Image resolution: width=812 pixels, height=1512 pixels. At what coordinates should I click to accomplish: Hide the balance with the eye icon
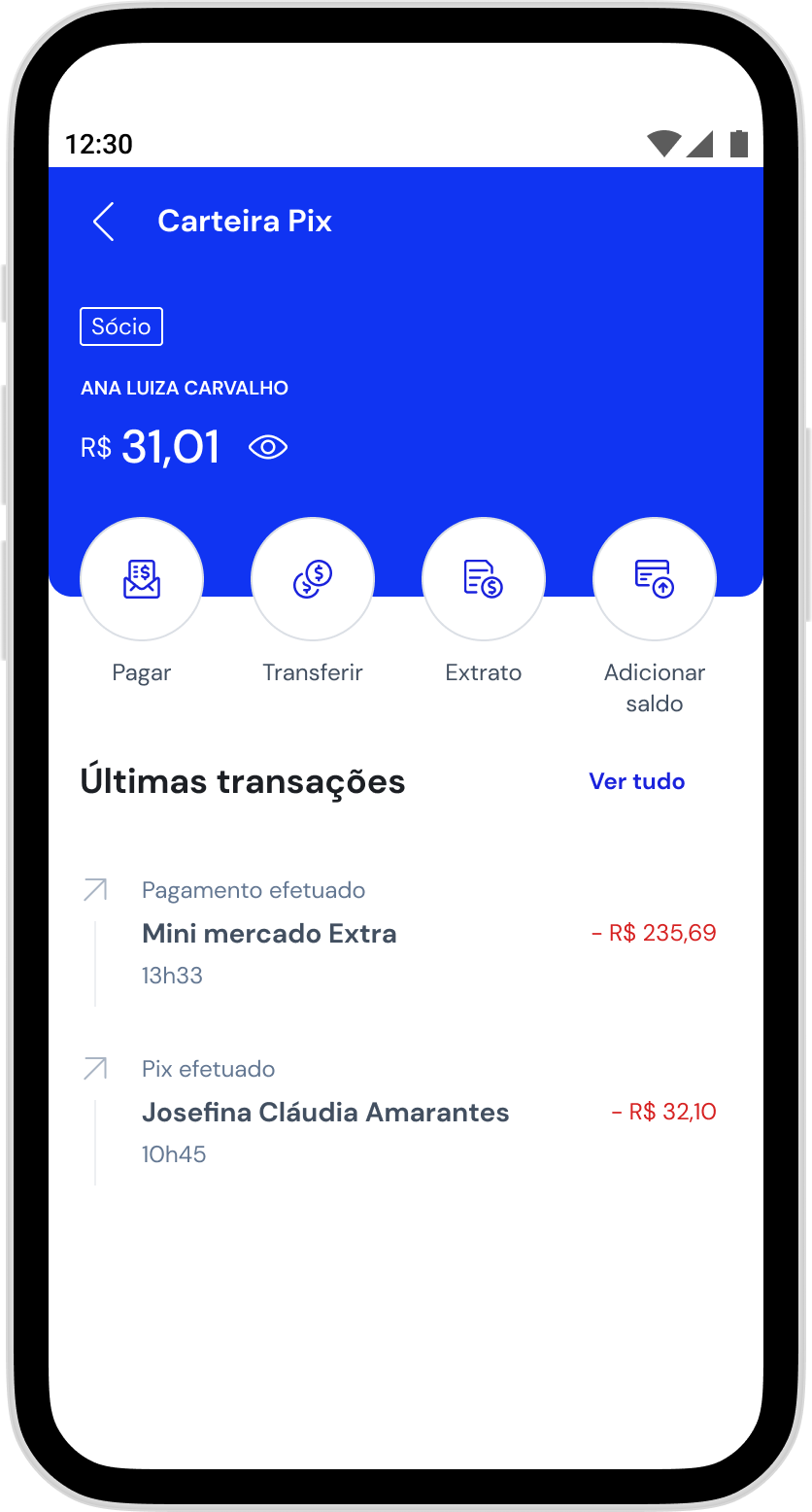pos(268,448)
